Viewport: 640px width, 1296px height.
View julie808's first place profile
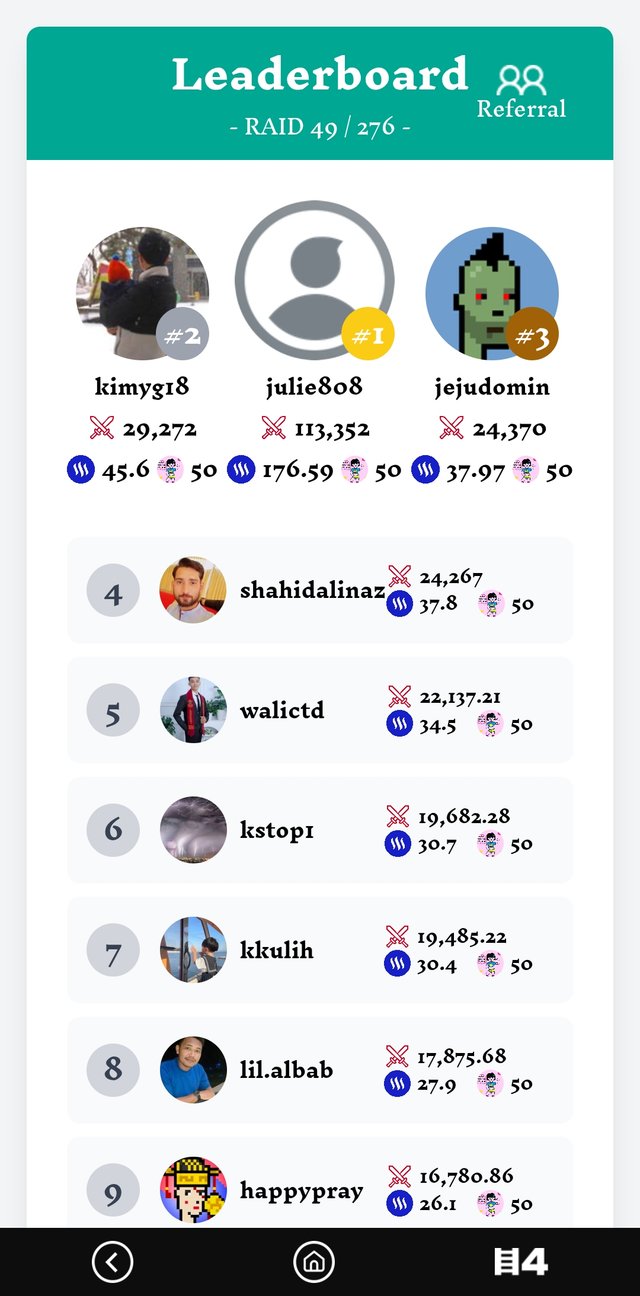pyautogui.click(x=314, y=280)
